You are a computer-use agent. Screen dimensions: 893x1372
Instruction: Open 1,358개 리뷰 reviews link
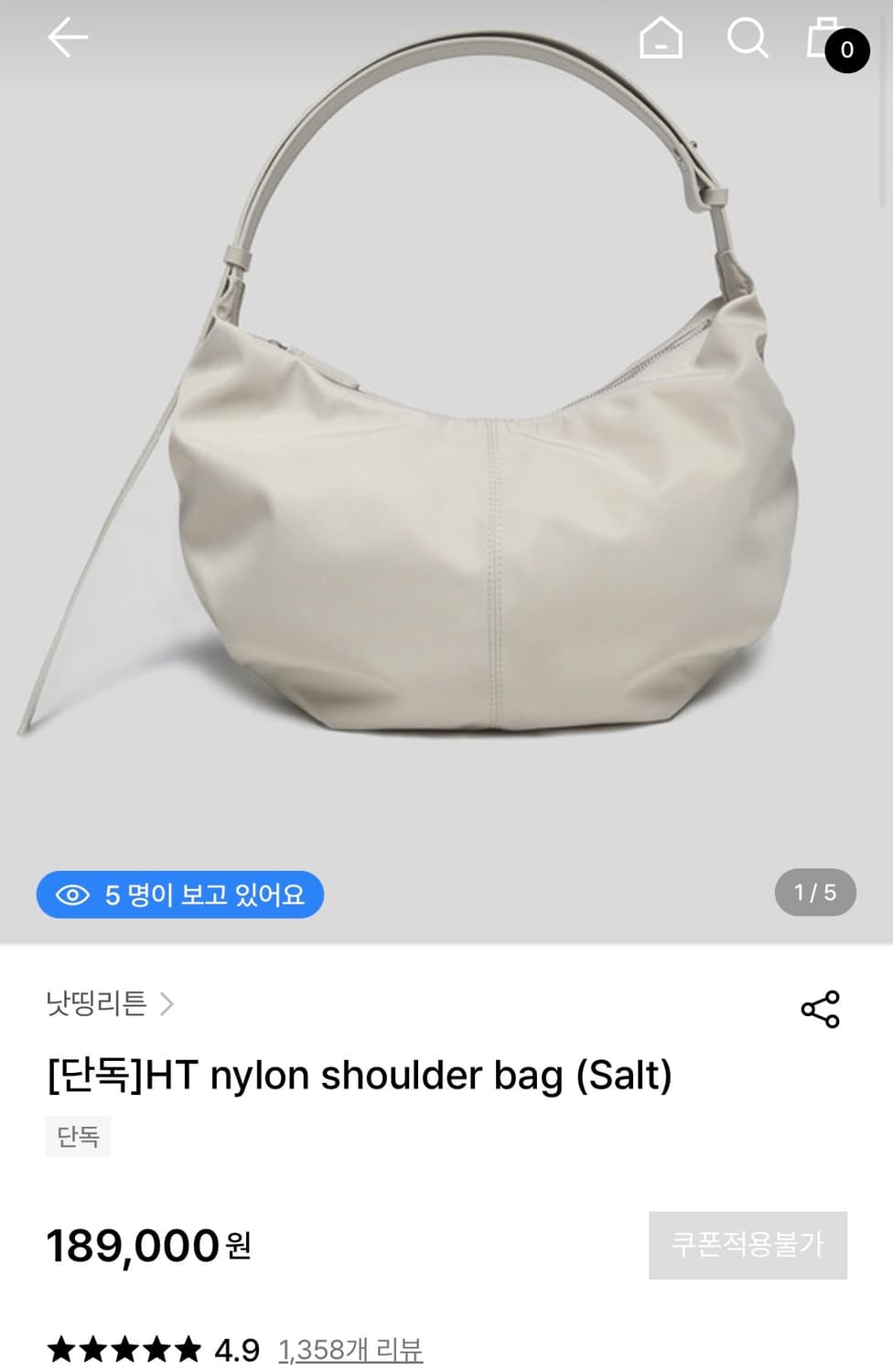[350, 1348]
